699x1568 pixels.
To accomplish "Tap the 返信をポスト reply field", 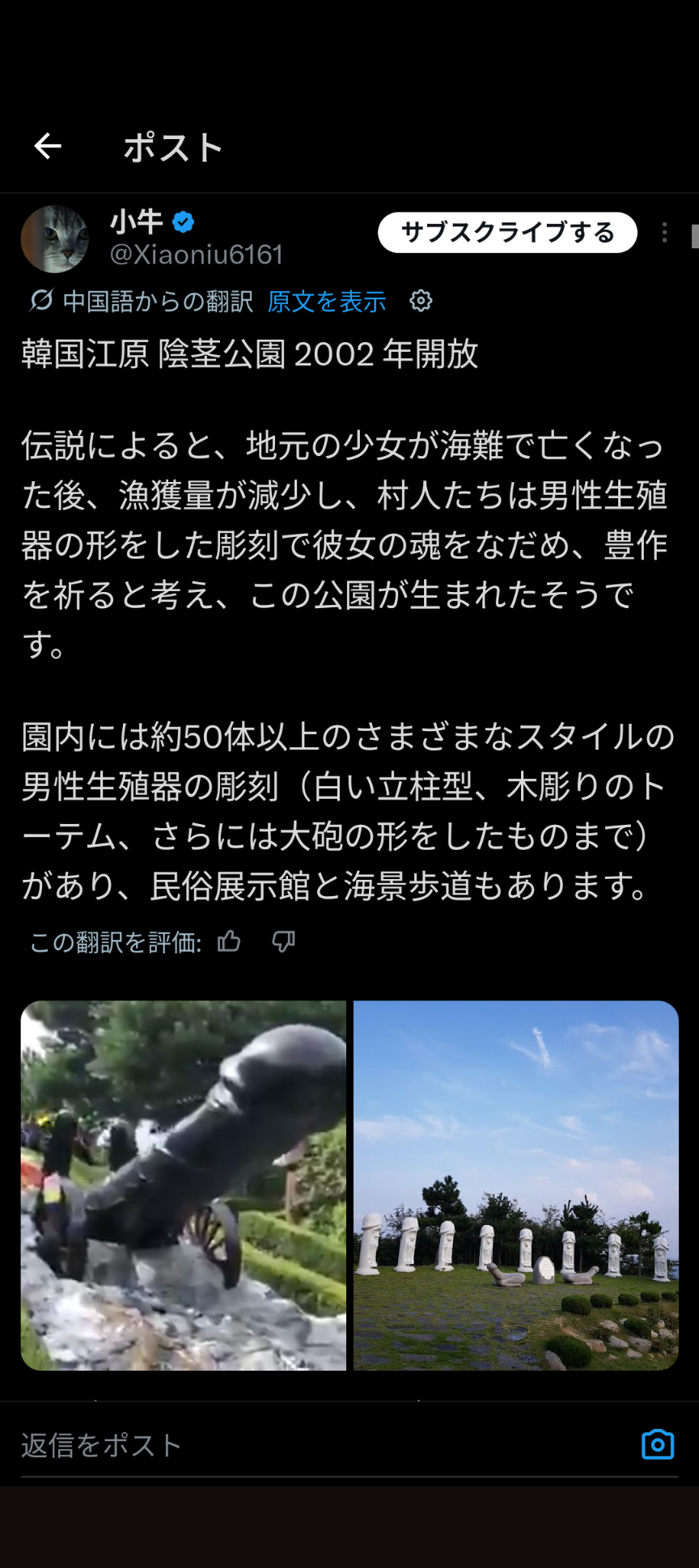I will pos(324,1445).
